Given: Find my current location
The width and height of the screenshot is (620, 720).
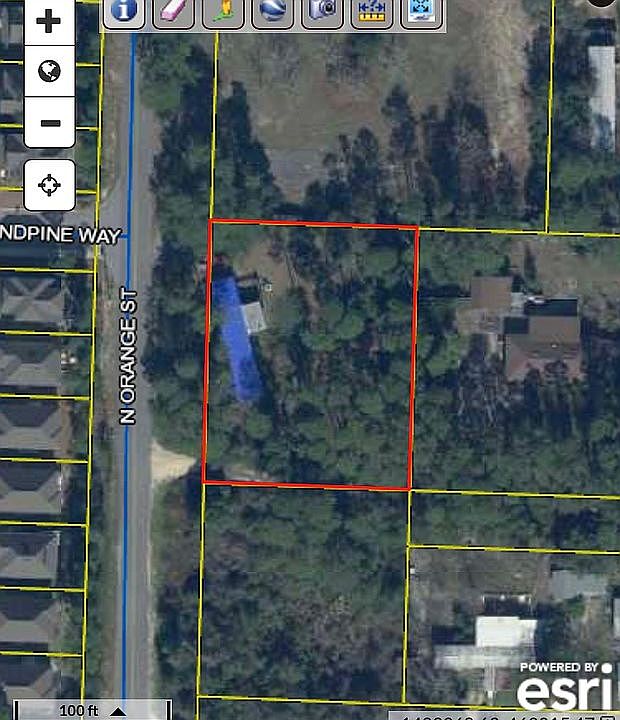Looking at the screenshot, I should pyautogui.click(x=49, y=185).
